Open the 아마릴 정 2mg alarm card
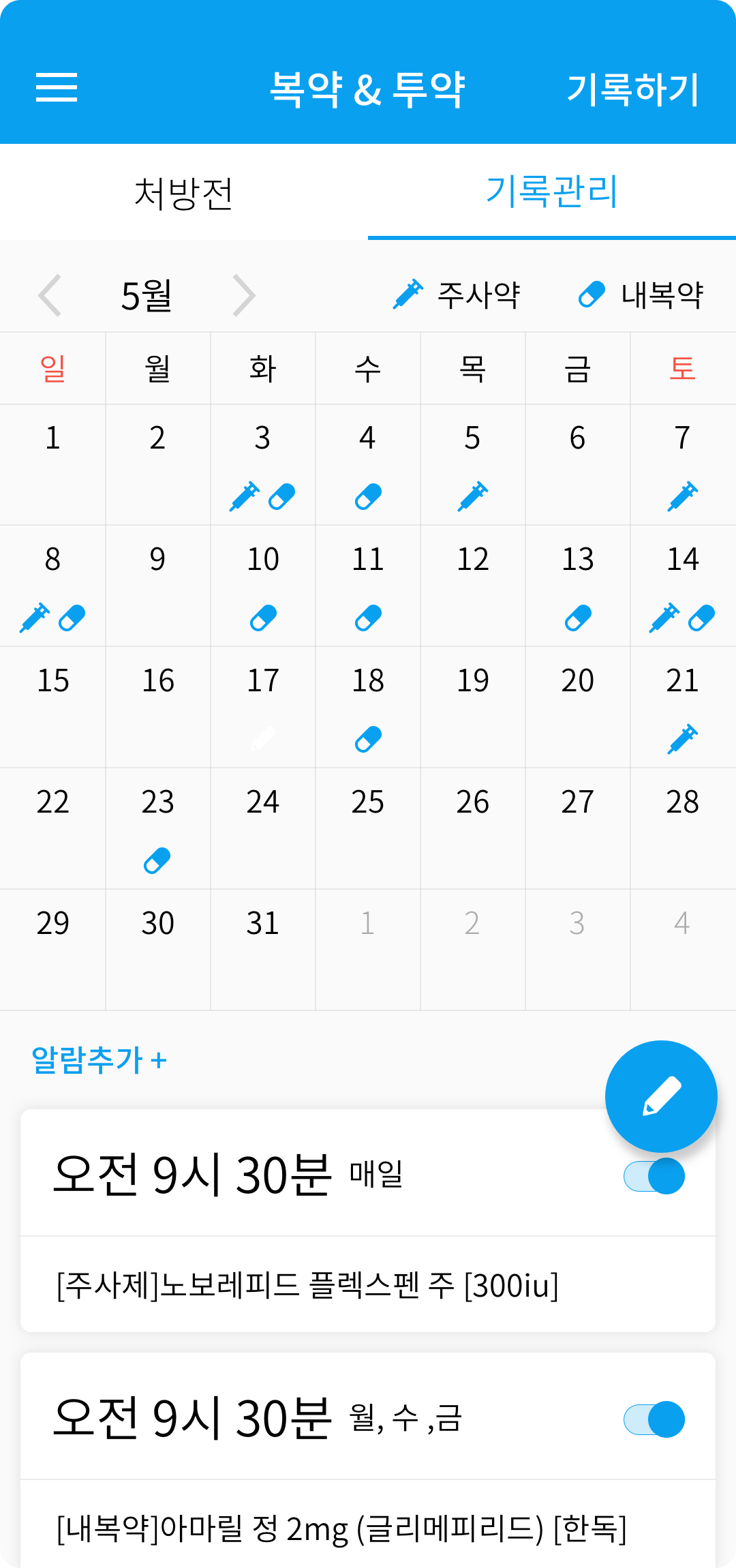736x1568 pixels. pos(341,1528)
